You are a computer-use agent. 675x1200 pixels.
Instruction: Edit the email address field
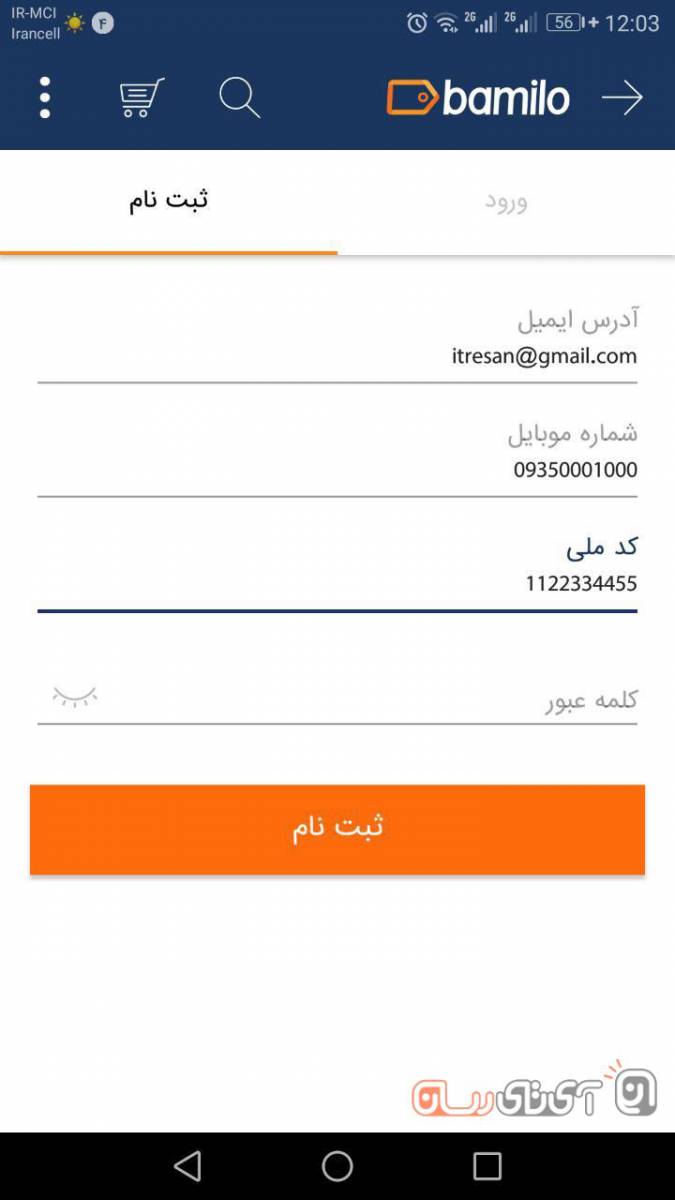337,356
